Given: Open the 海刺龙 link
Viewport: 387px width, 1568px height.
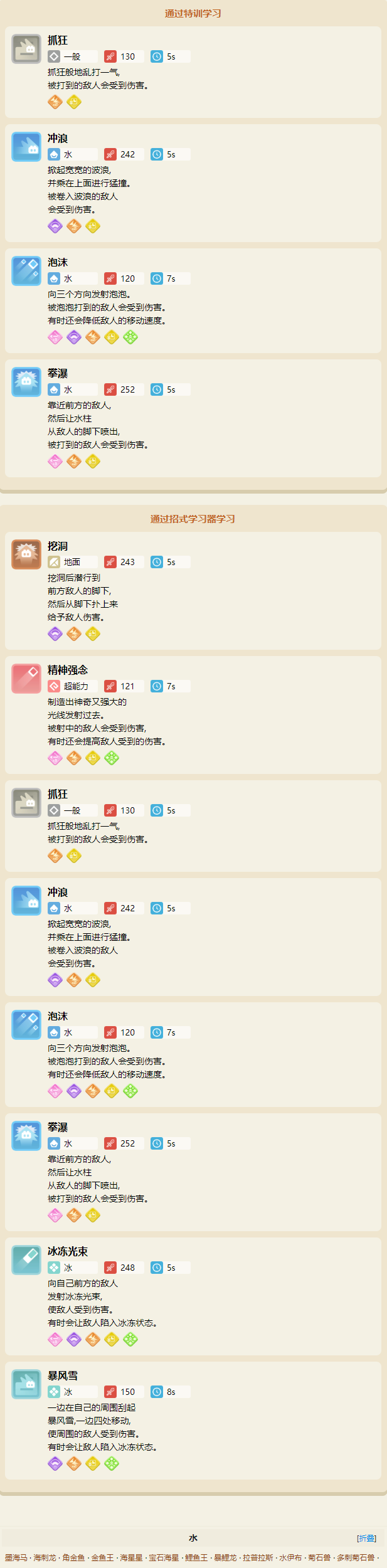Looking at the screenshot, I should (x=45, y=1557).
